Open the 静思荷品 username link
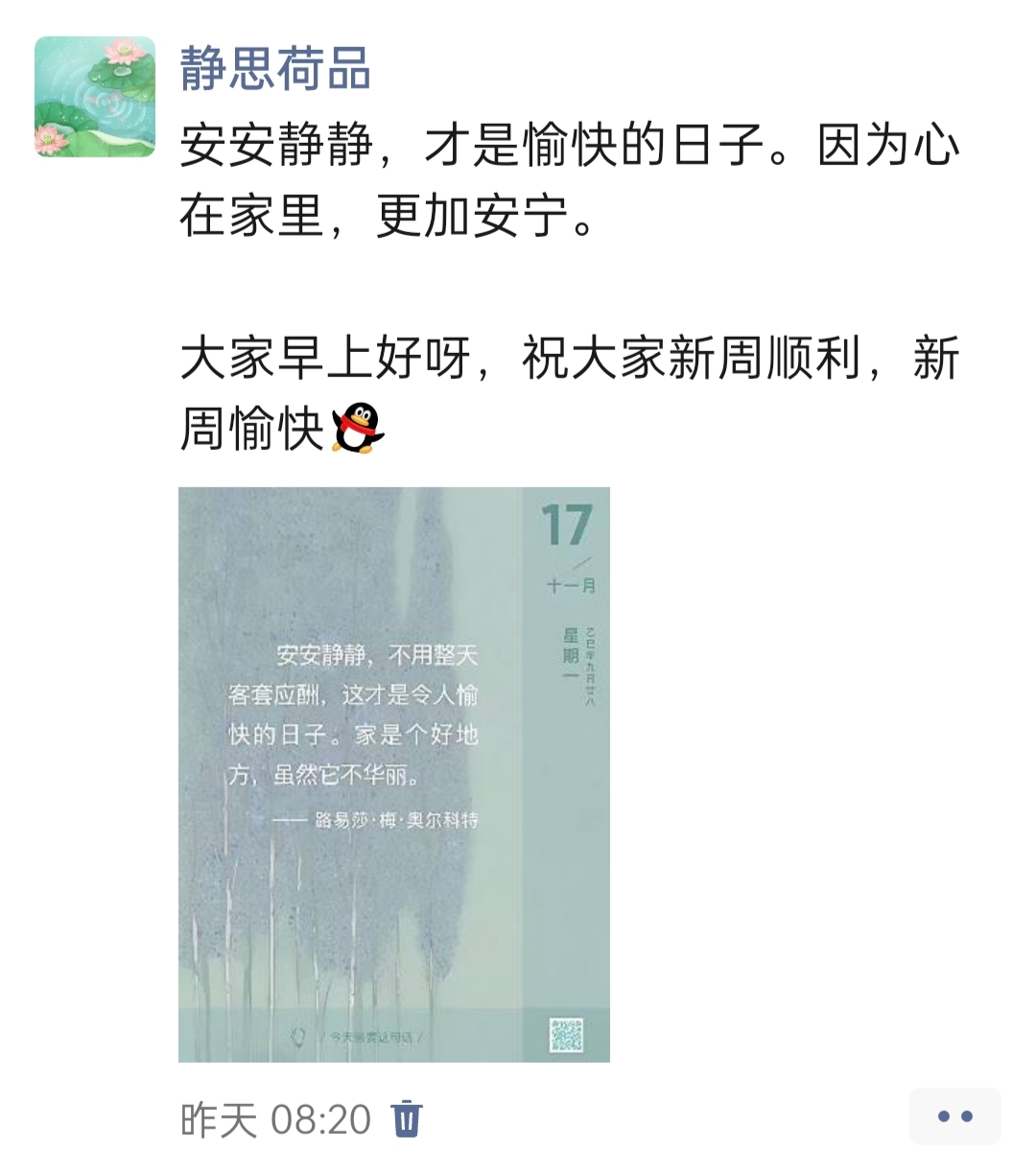 (x=275, y=70)
